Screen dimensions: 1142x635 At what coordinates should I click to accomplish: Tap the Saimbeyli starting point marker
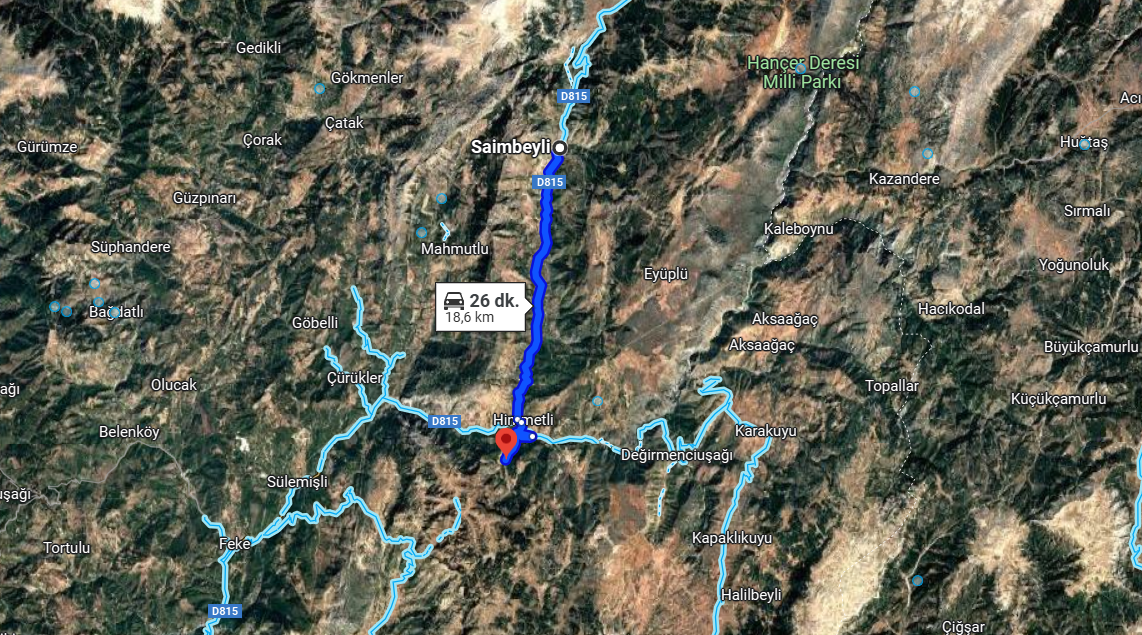pos(560,148)
